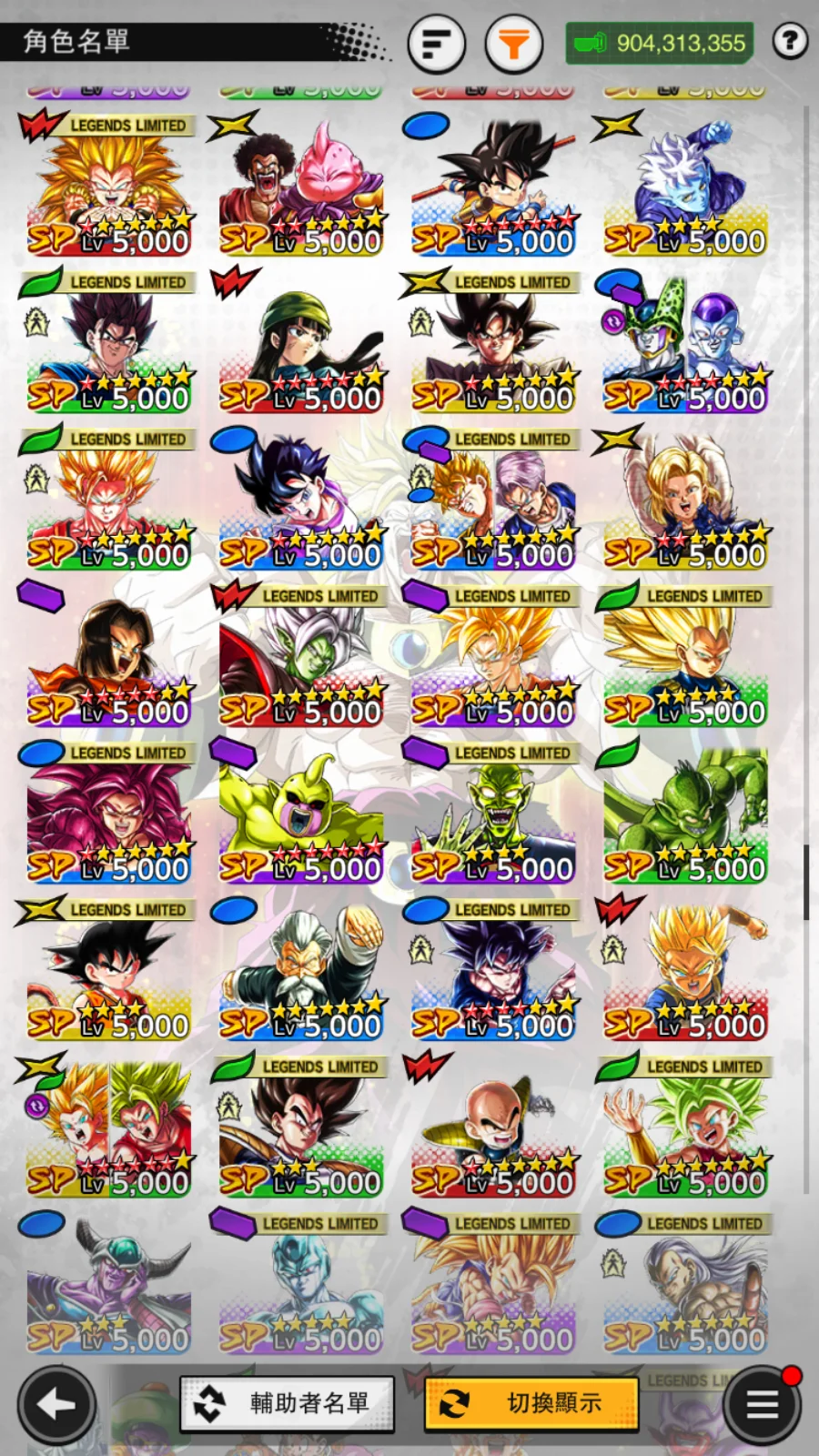The width and height of the screenshot is (819, 1456).
Task: Go back with the arrow button
Action: tap(56, 1405)
